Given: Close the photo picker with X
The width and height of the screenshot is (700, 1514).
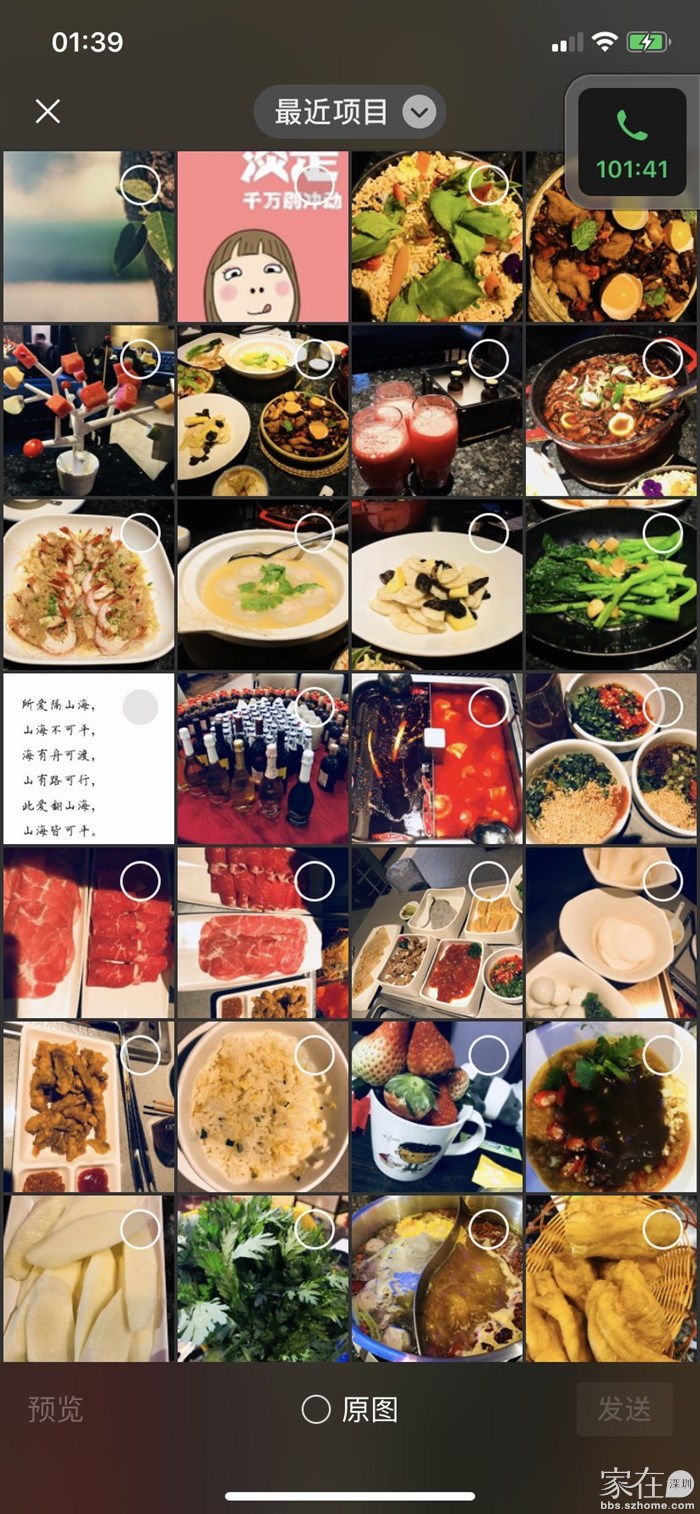Looking at the screenshot, I should tap(48, 111).
